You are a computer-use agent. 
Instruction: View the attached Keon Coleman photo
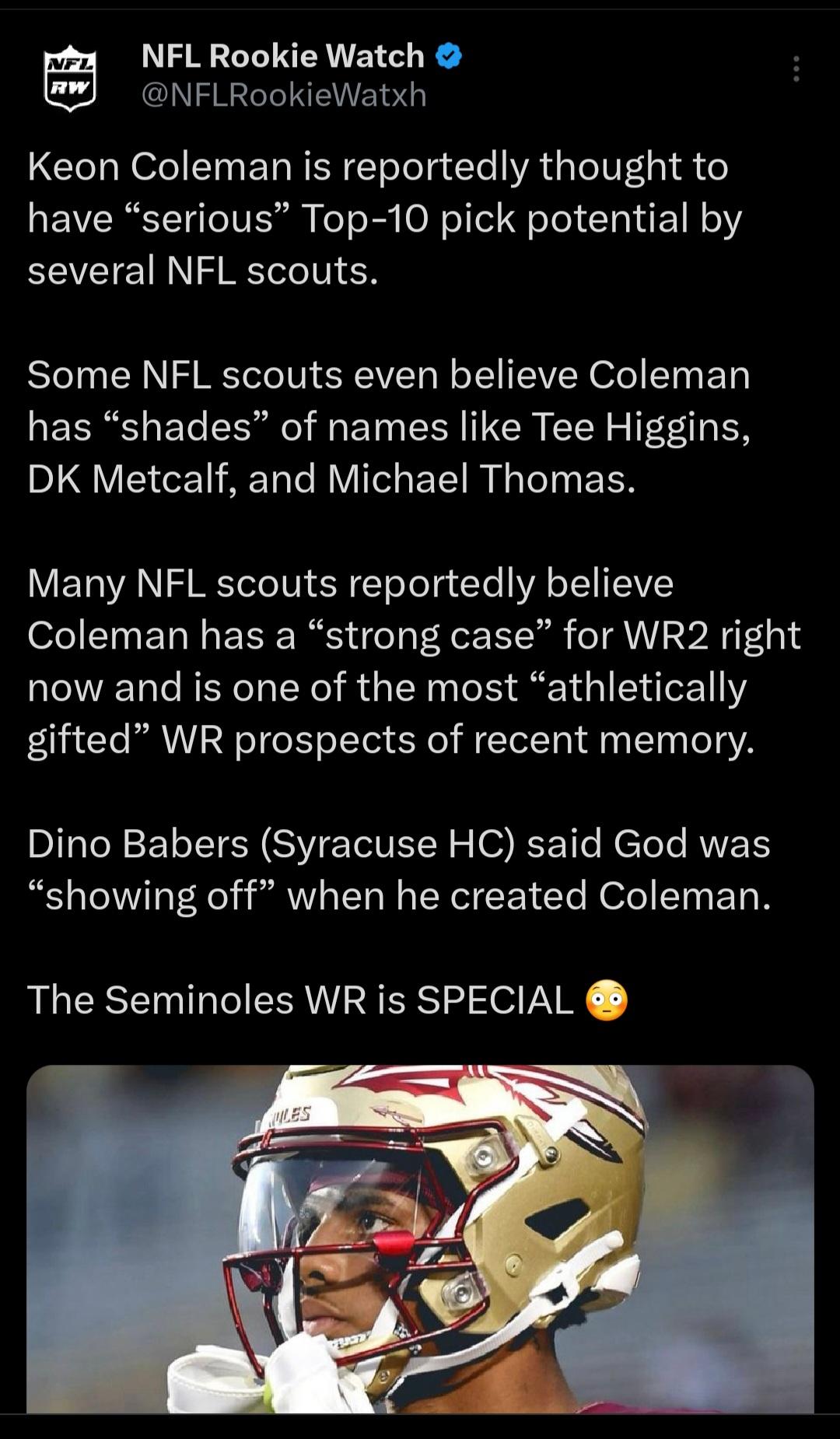420,1238
